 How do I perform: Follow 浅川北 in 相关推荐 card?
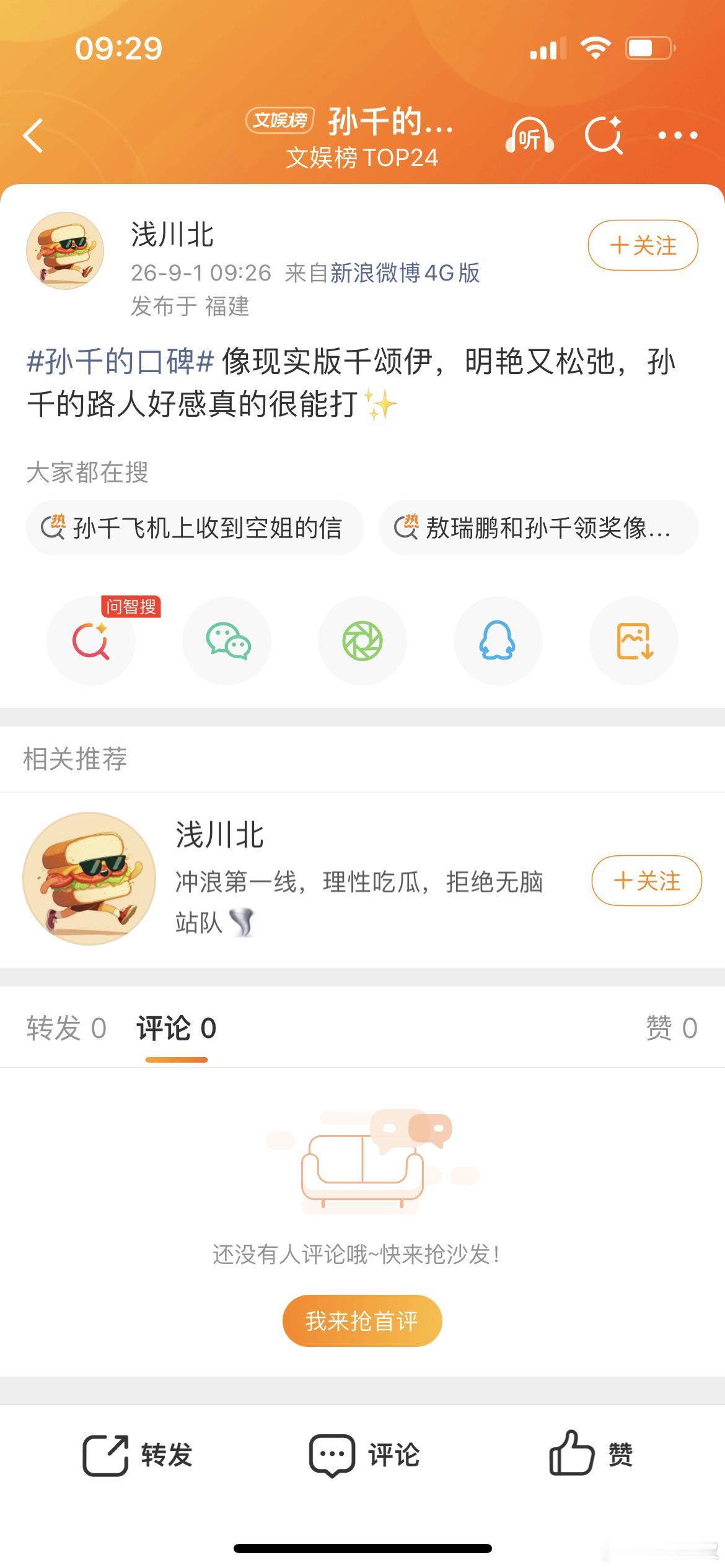click(x=647, y=881)
